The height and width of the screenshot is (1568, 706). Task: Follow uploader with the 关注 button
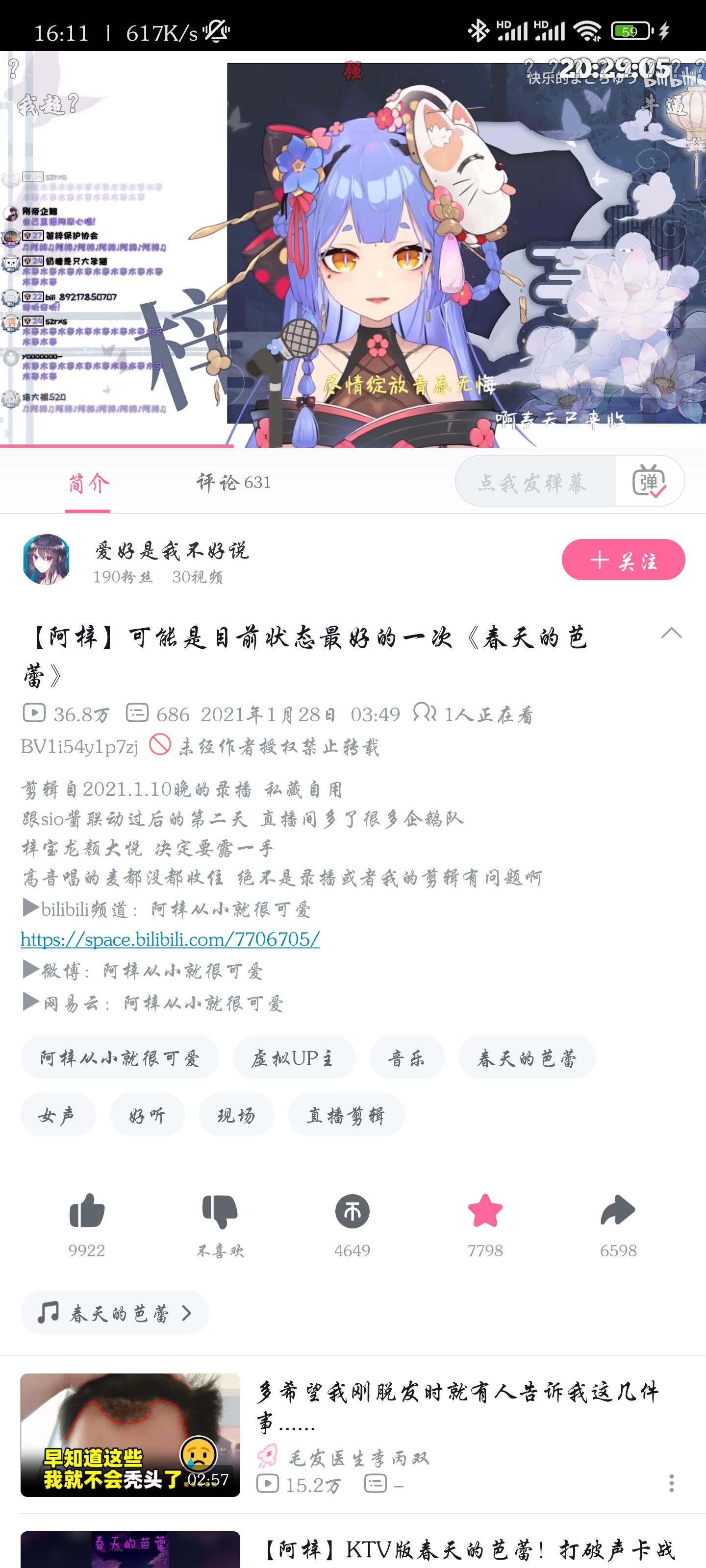tap(623, 560)
